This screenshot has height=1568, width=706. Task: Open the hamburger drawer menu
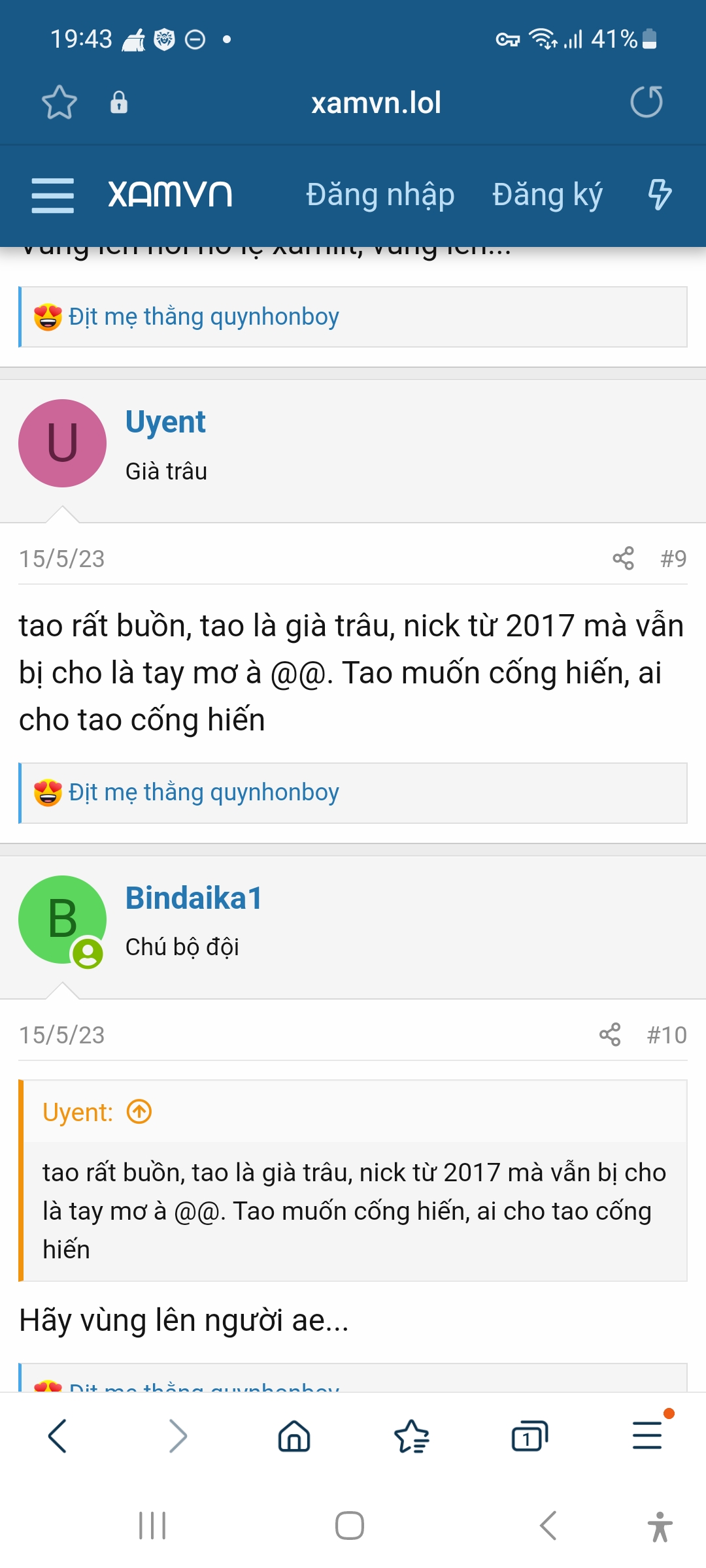pos(52,195)
